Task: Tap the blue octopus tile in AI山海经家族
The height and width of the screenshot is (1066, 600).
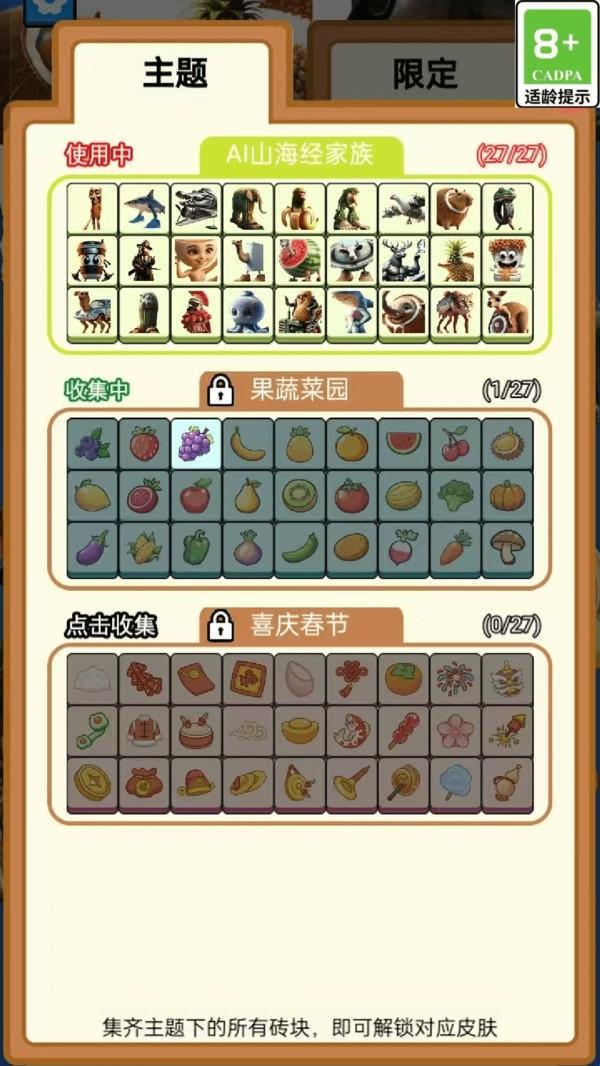Action: coord(248,313)
